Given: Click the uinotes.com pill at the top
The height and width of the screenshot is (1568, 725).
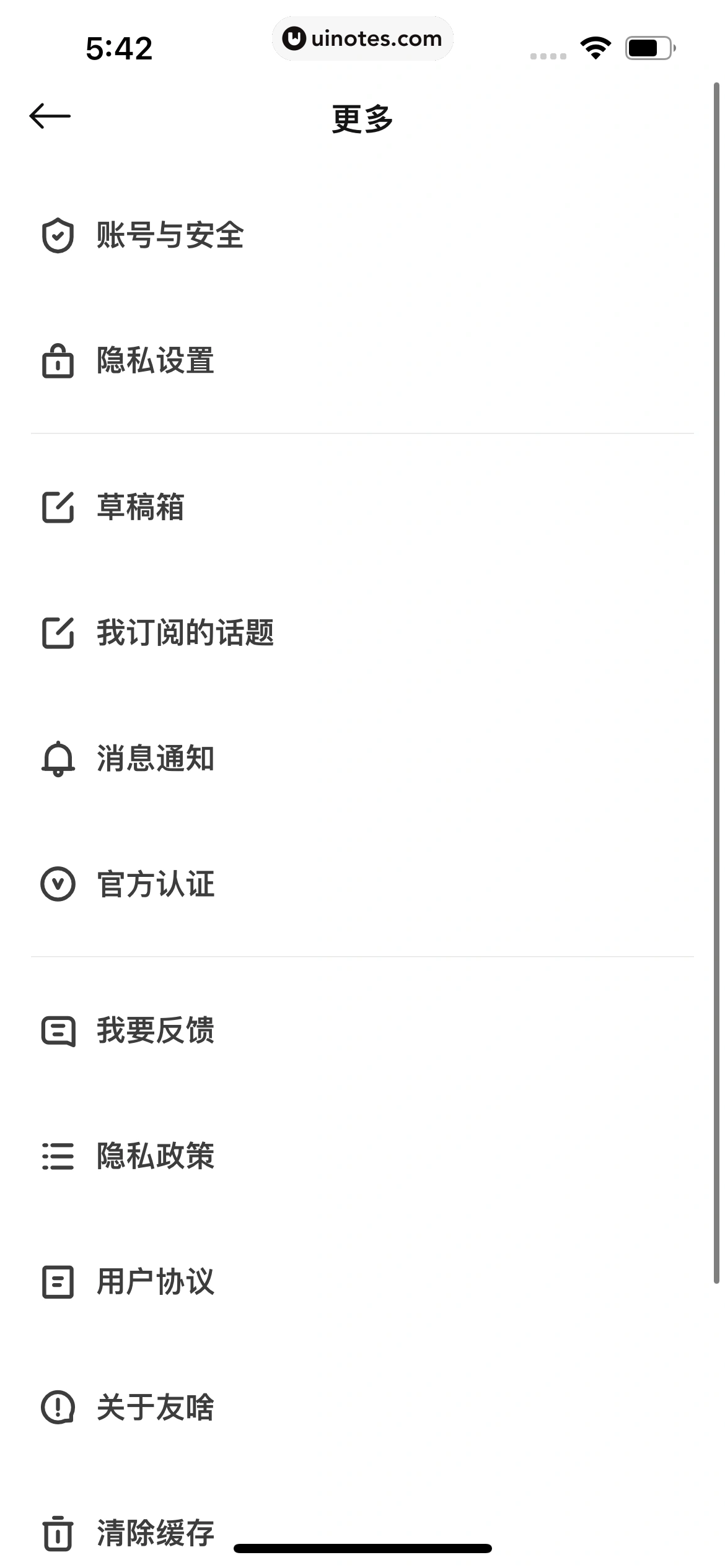Looking at the screenshot, I should point(362,38).
